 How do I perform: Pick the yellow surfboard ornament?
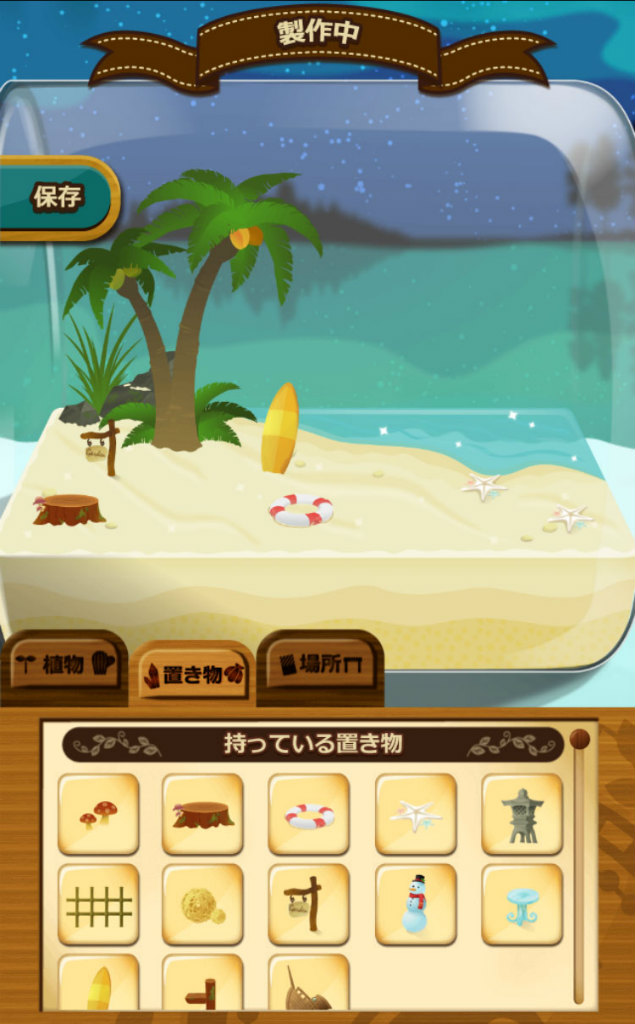(98, 984)
